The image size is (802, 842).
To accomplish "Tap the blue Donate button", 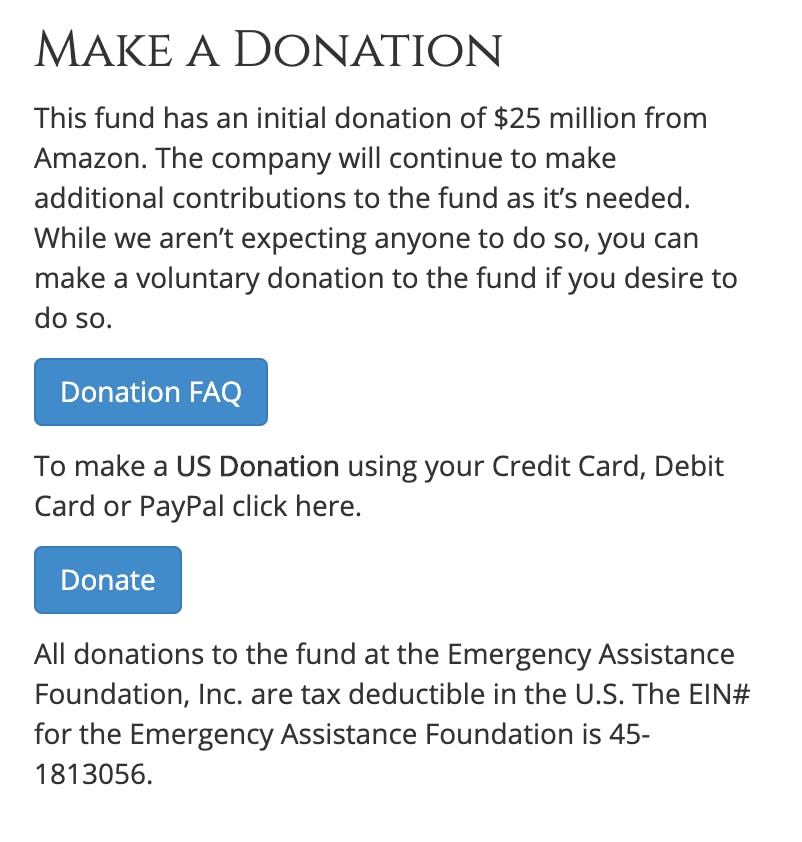I will click(108, 580).
